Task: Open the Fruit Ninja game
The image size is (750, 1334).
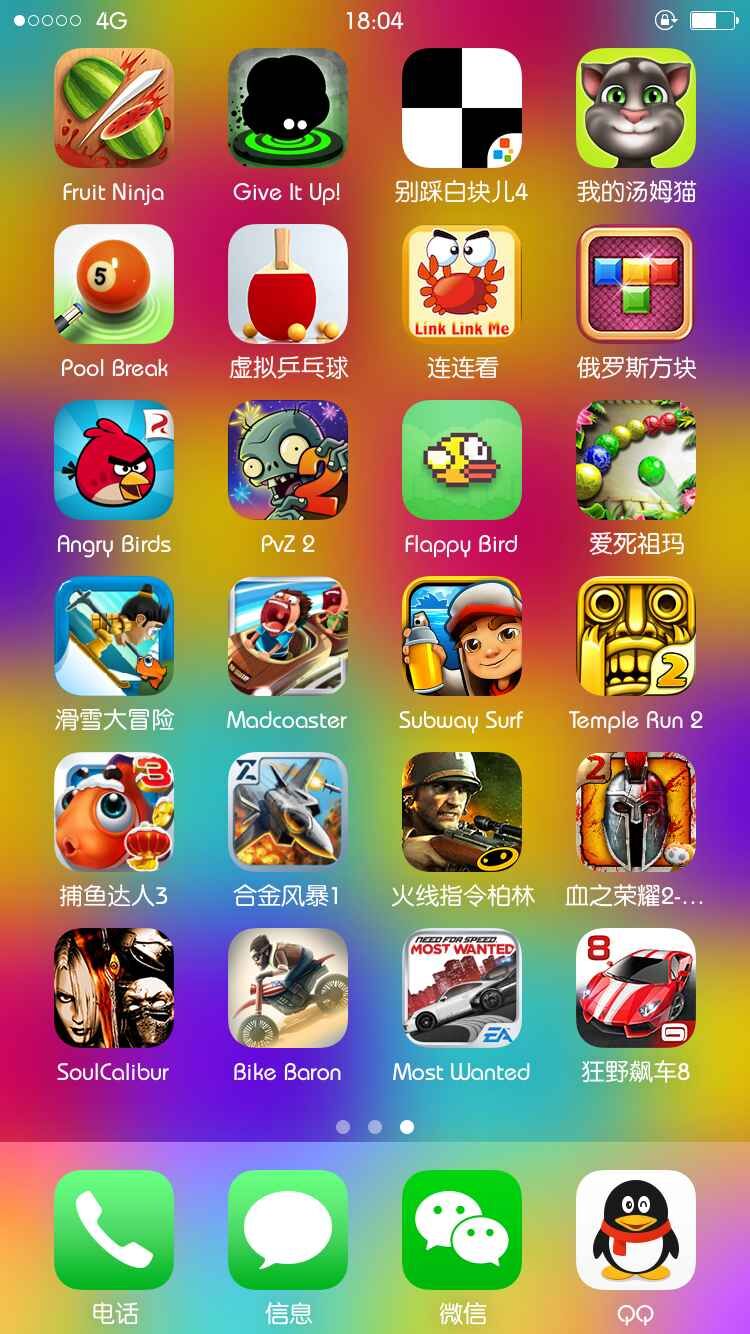Action: point(113,108)
